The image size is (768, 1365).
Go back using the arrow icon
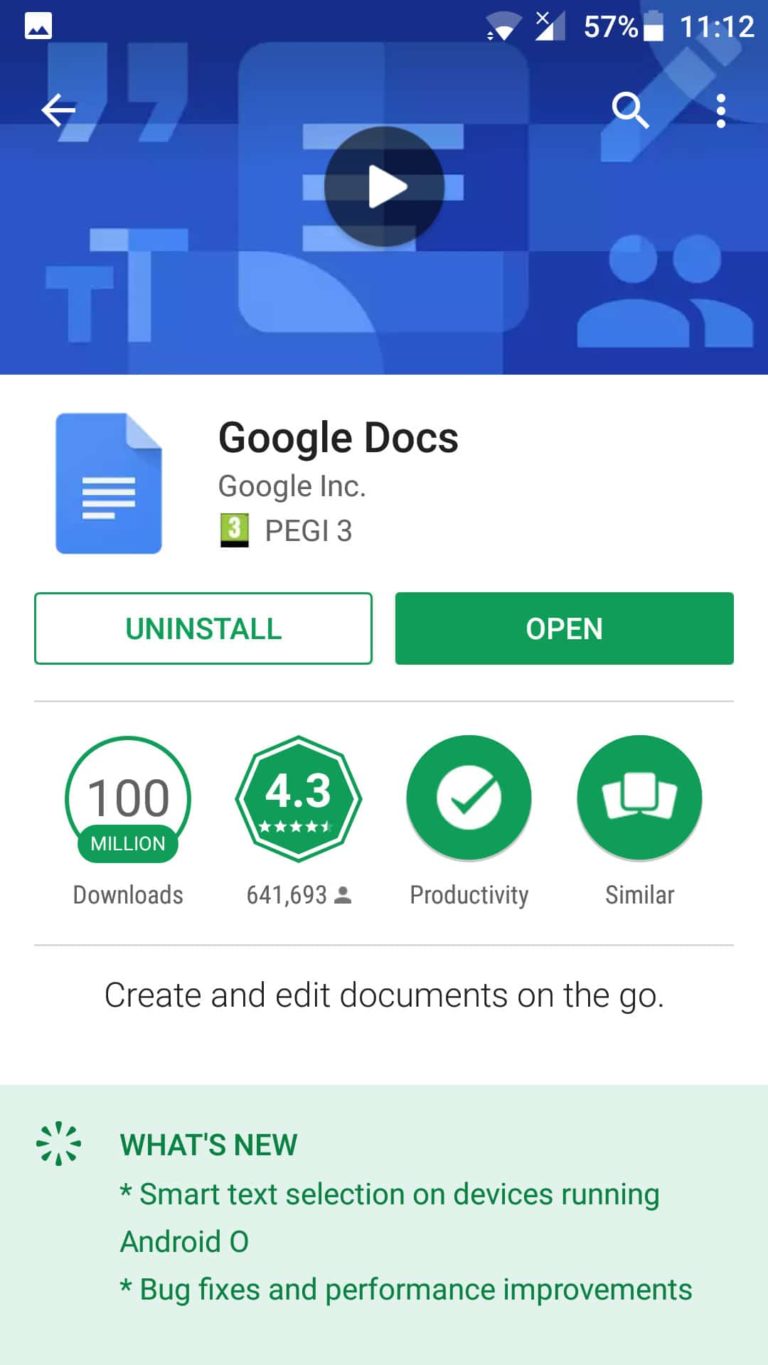pos(58,110)
